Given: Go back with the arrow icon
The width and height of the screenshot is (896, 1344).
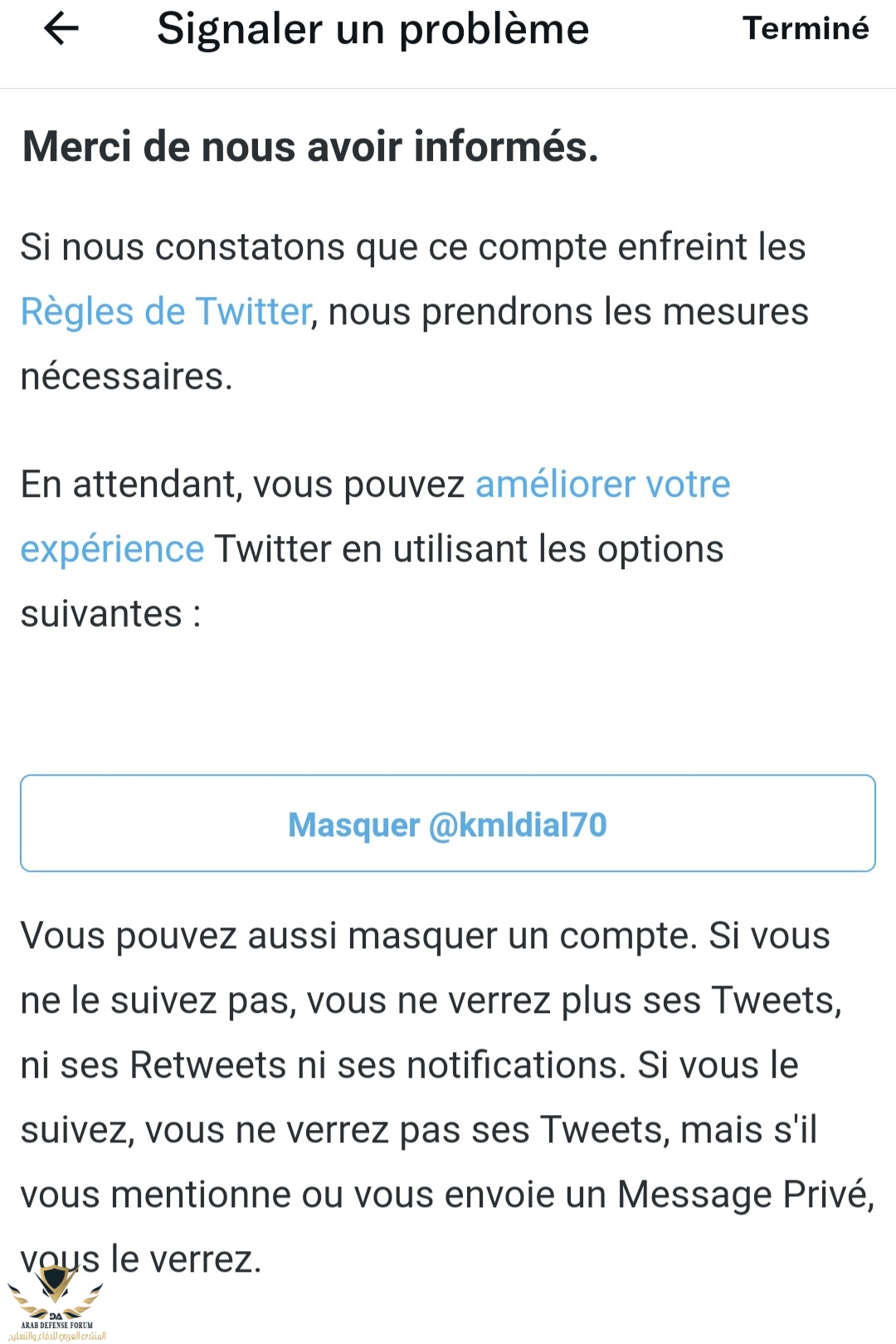Looking at the screenshot, I should pyautogui.click(x=61, y=29).
